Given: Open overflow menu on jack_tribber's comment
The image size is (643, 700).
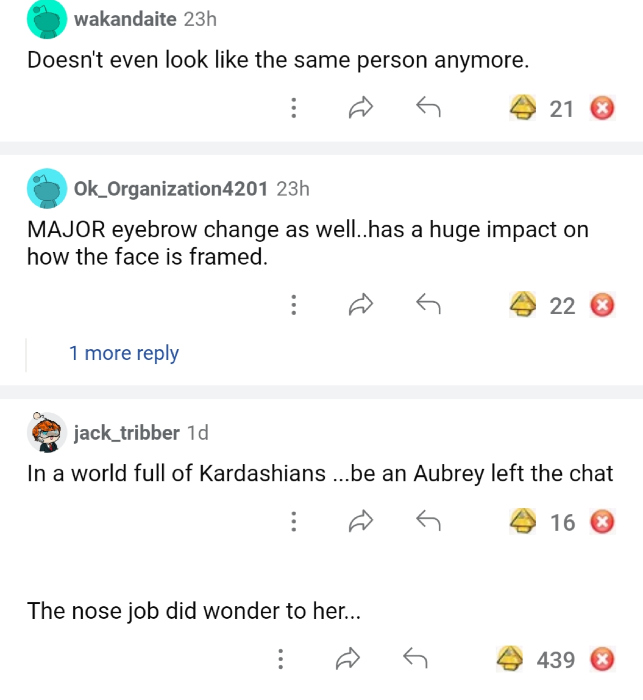Looking at the screenshot, I should (x=293, y=521).
